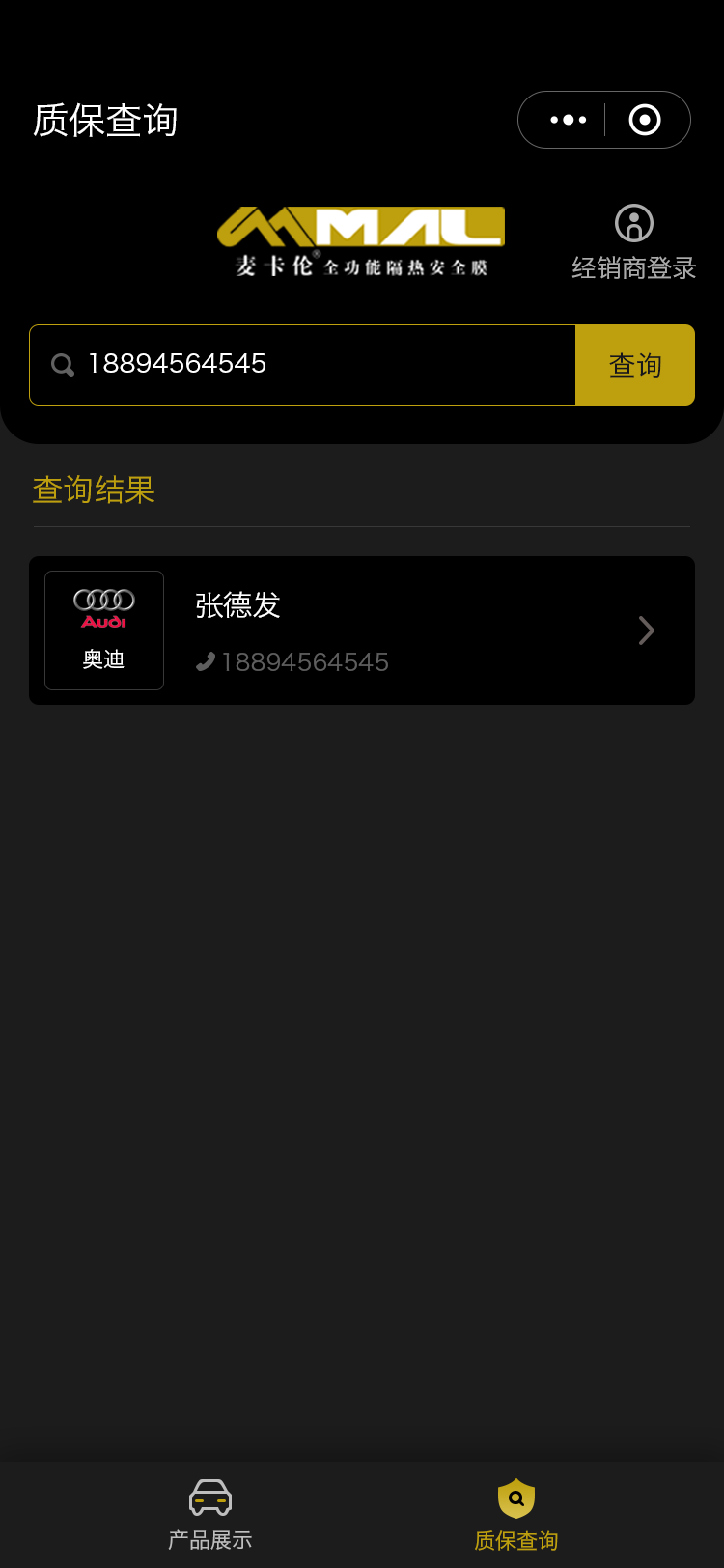
Task: Focus the phone number search field
Action: pyautogui.click(x=303, y=365)
